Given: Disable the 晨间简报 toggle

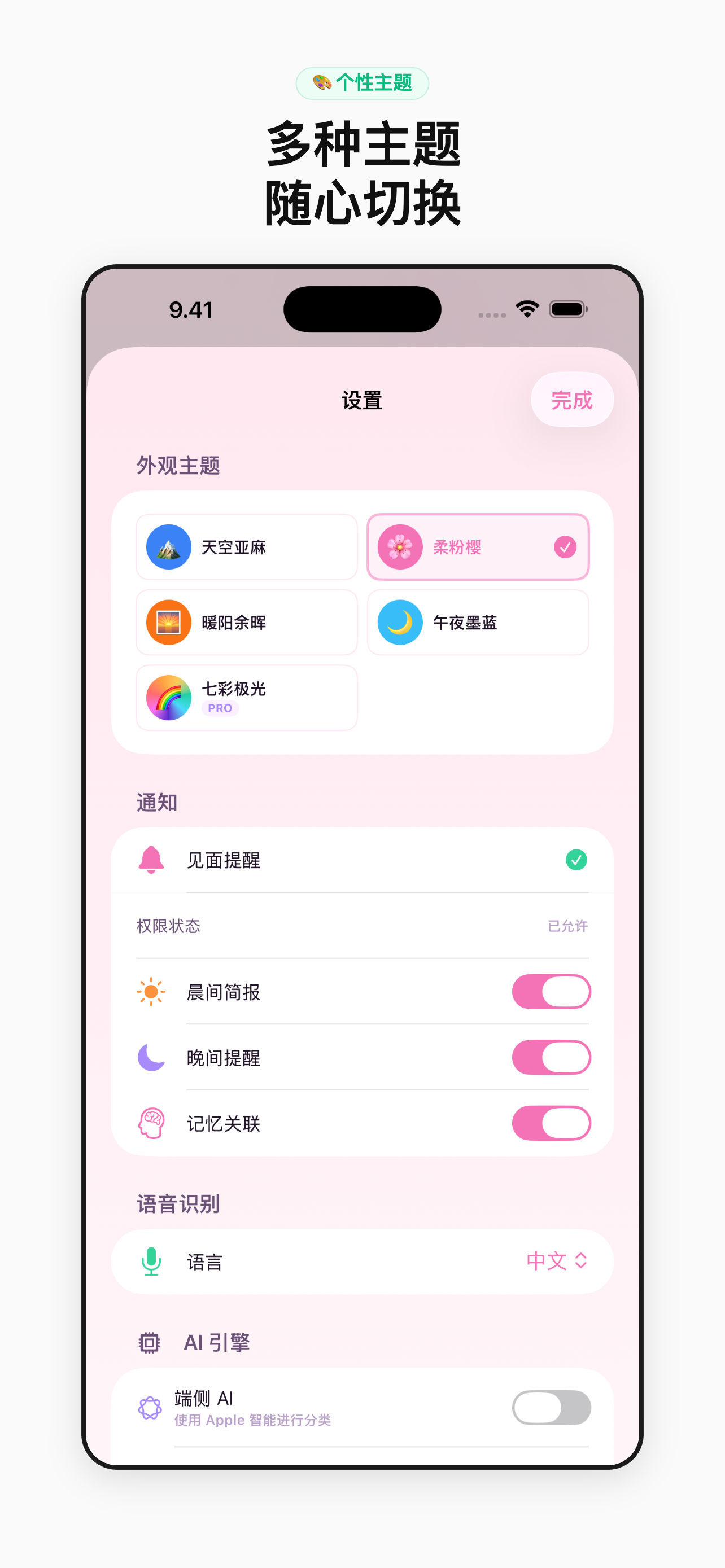Looking at the screenshot, I should (x=551, y=991).
